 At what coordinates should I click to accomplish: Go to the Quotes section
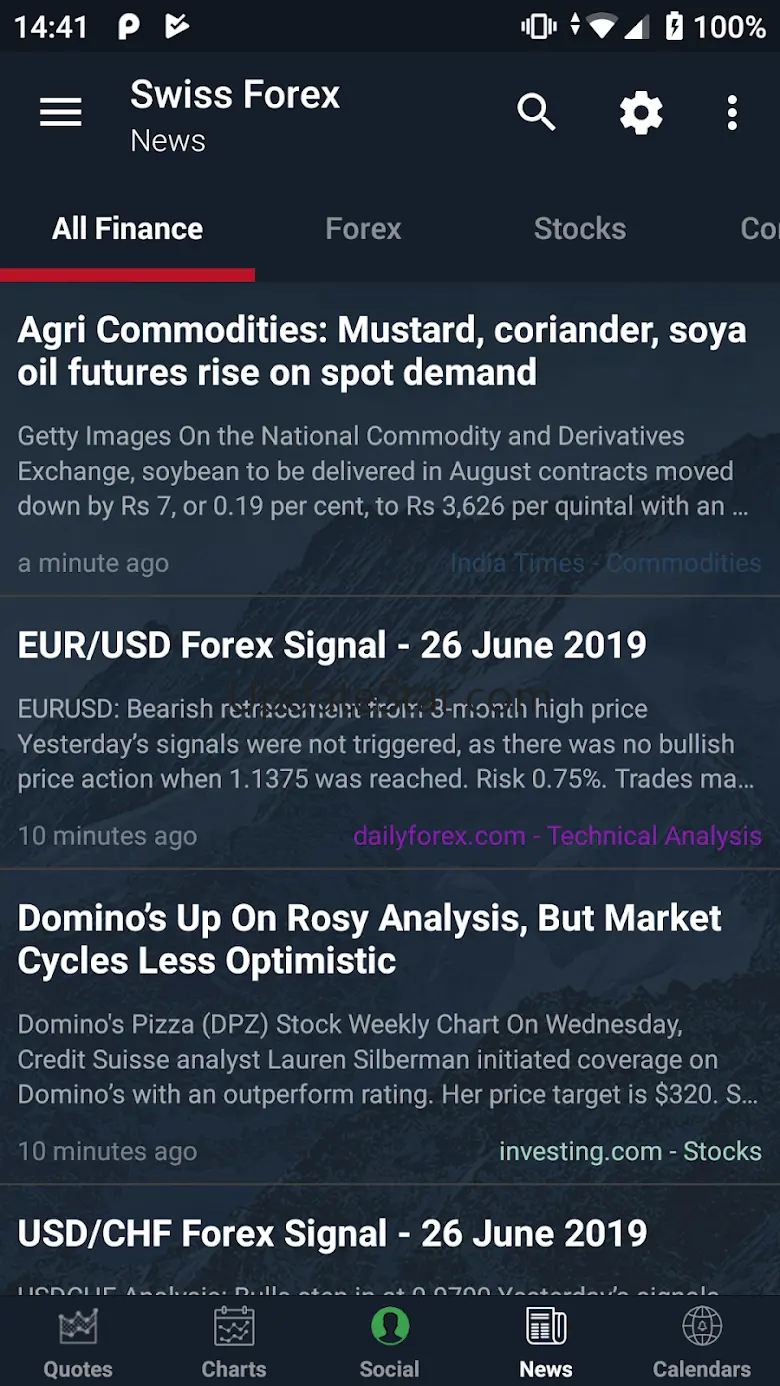tap(78, 1342)
